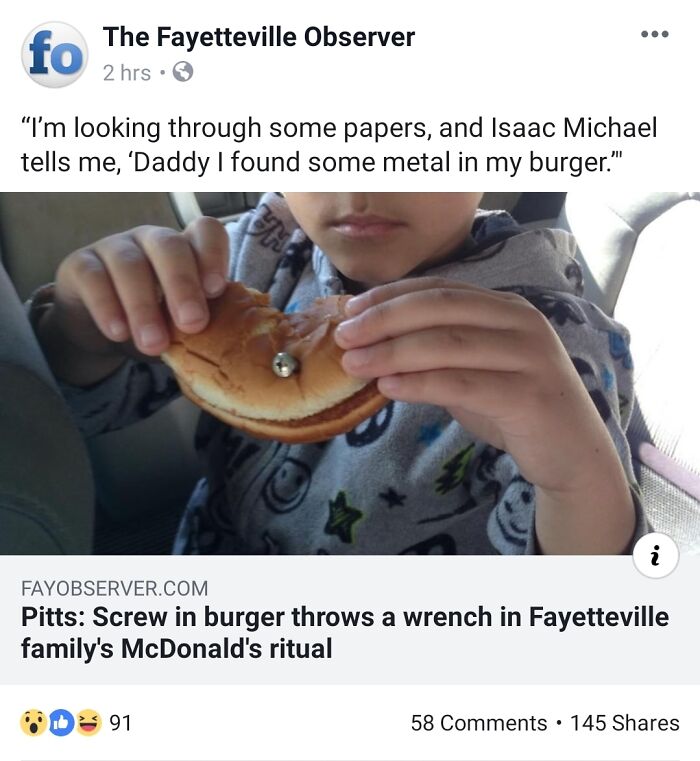Image resolution: width=700 pixels, height=761 pixels.
Task: Open The Fayetteville Observer profile picture
Action: coord(54,54)
